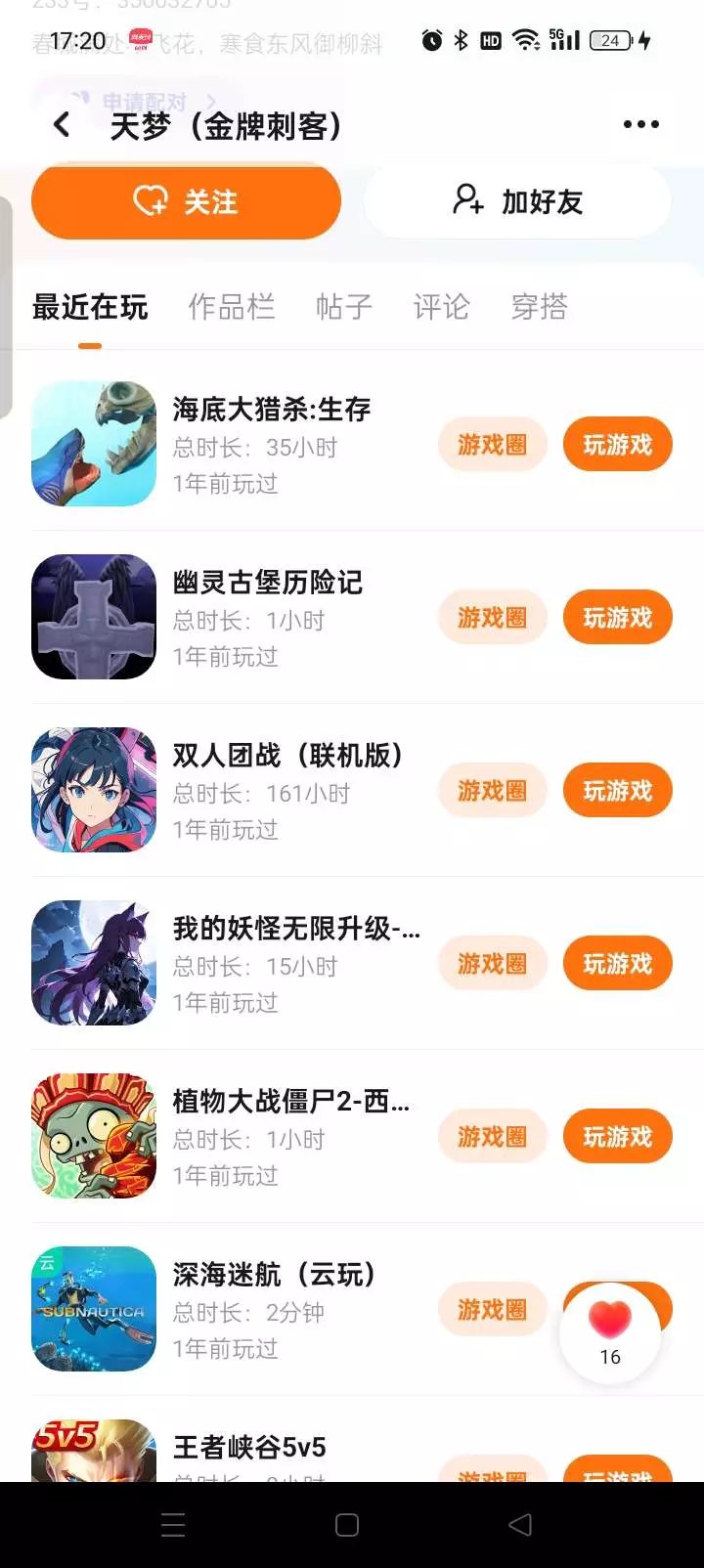Image resolution: width=704 pixels, height=1568 pixels.
Task: Open the three-dot overflow menu
Action: click(x=640, y=124)
